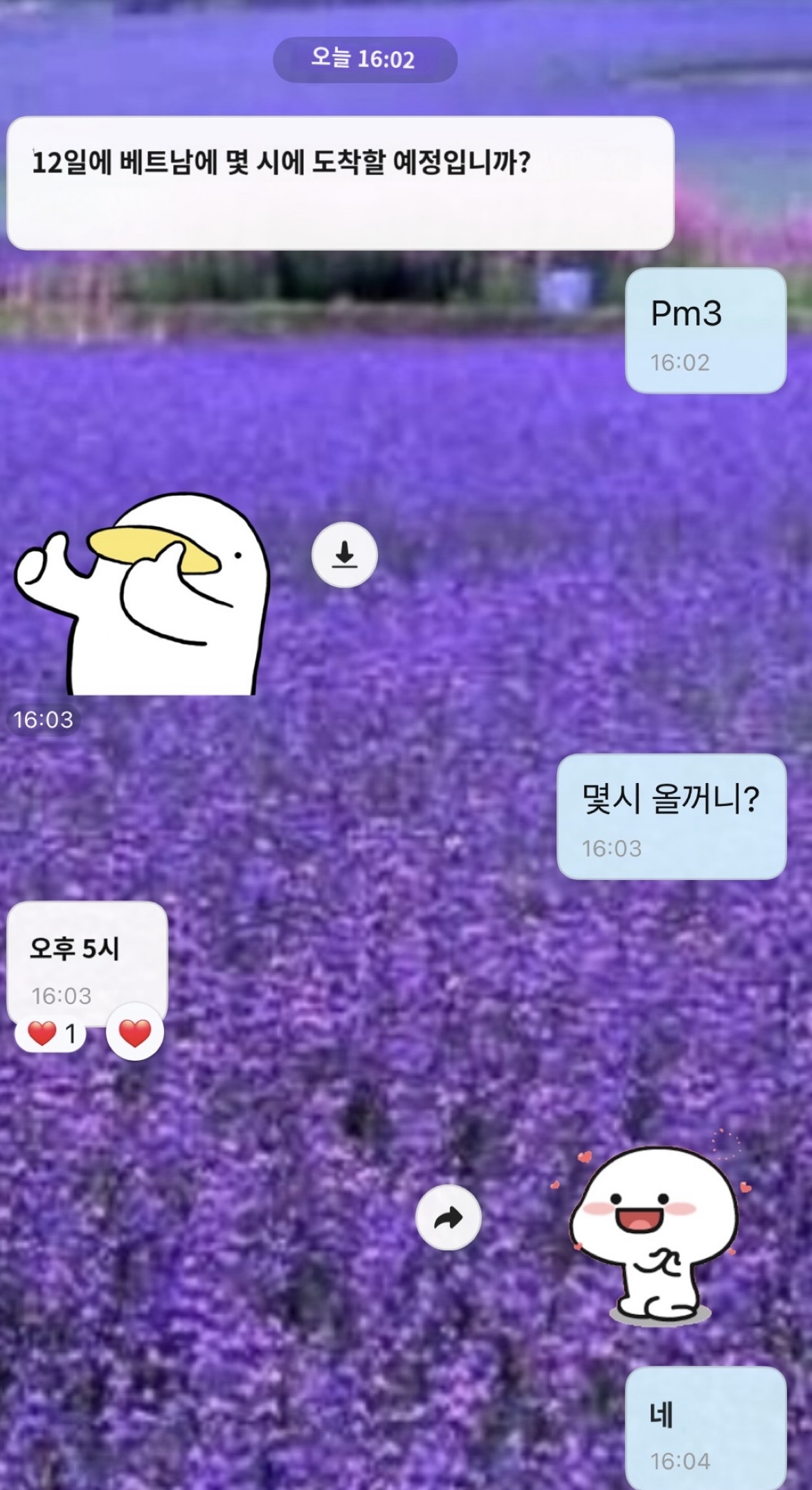
Task: View the heart reaction count on 오후 5시
Action: point(51,1034)
